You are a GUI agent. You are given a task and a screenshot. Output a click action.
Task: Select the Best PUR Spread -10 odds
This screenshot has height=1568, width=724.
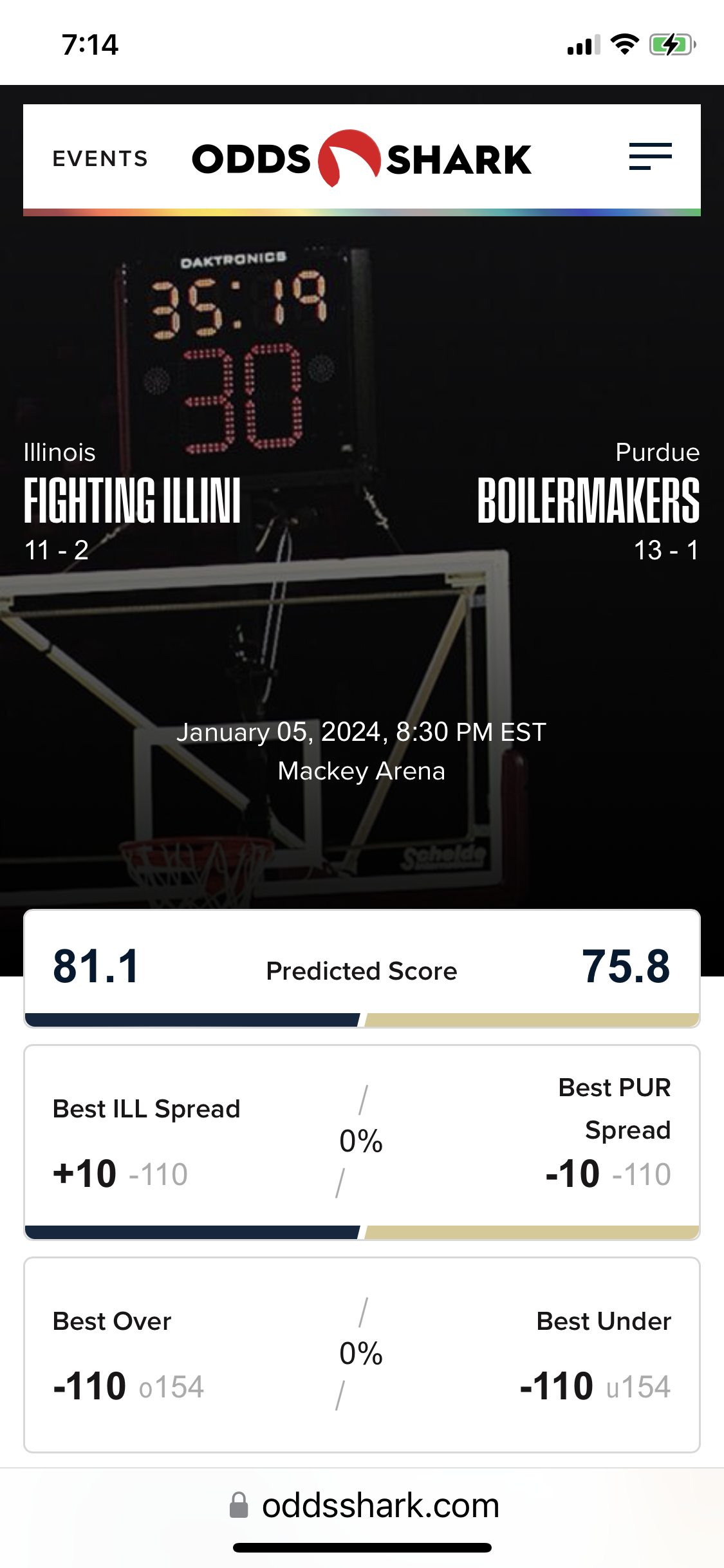[608, 1173]
